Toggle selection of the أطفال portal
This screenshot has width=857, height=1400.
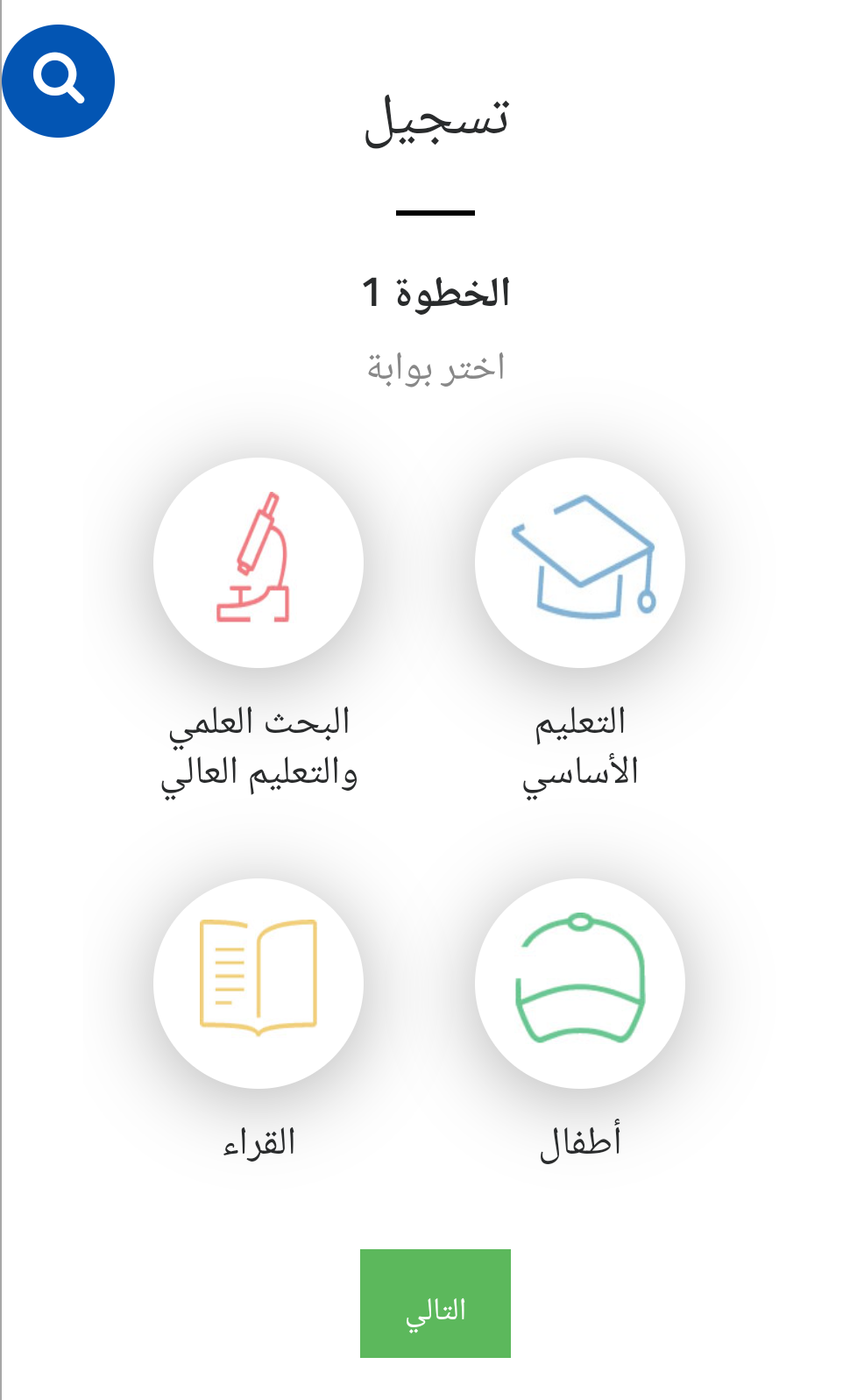pos(579,984)
